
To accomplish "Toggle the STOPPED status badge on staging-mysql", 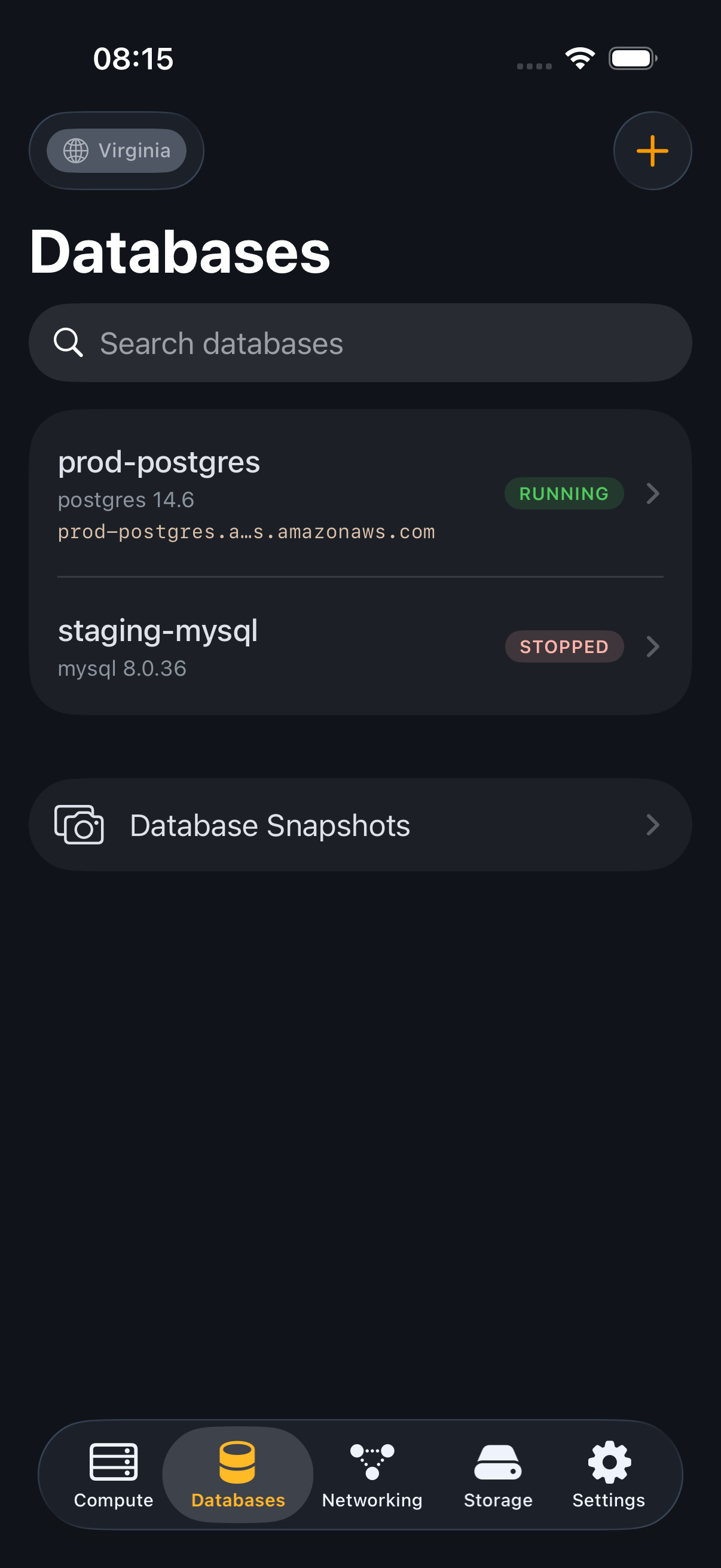I will point(563,646).
